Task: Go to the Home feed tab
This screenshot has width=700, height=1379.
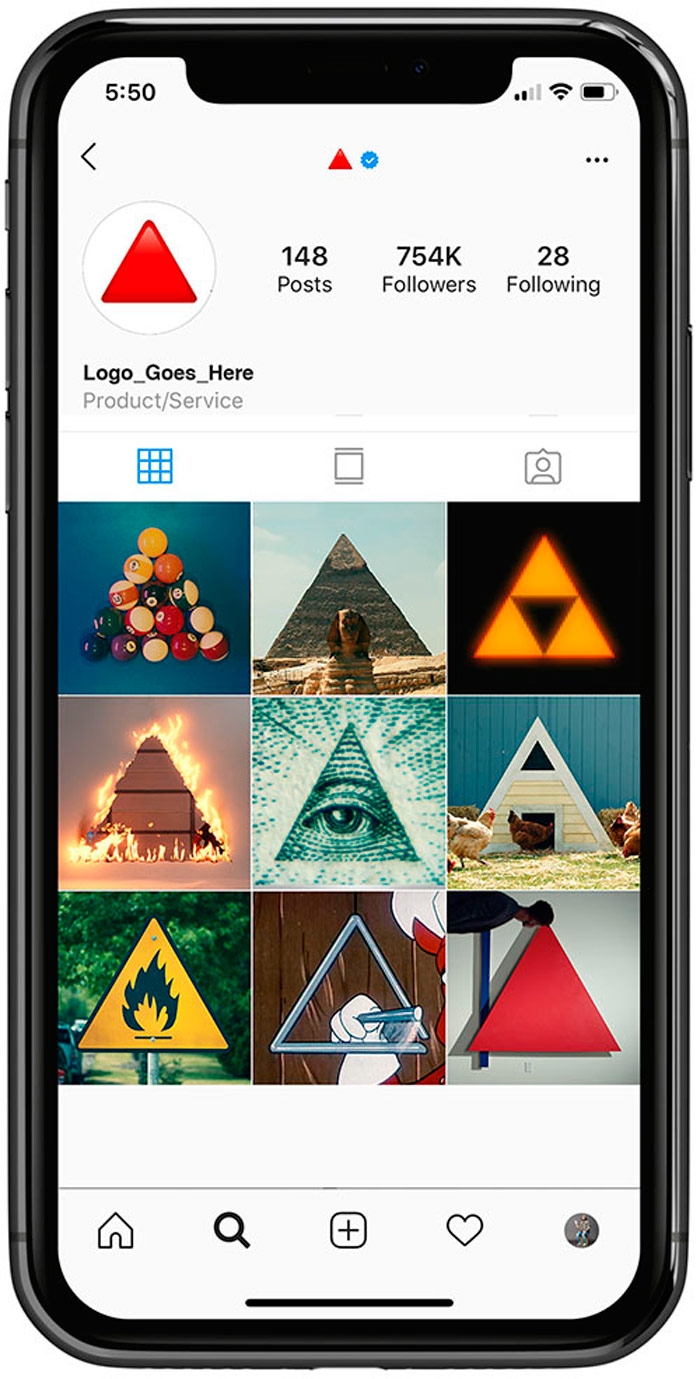Action: (116, 1230)
